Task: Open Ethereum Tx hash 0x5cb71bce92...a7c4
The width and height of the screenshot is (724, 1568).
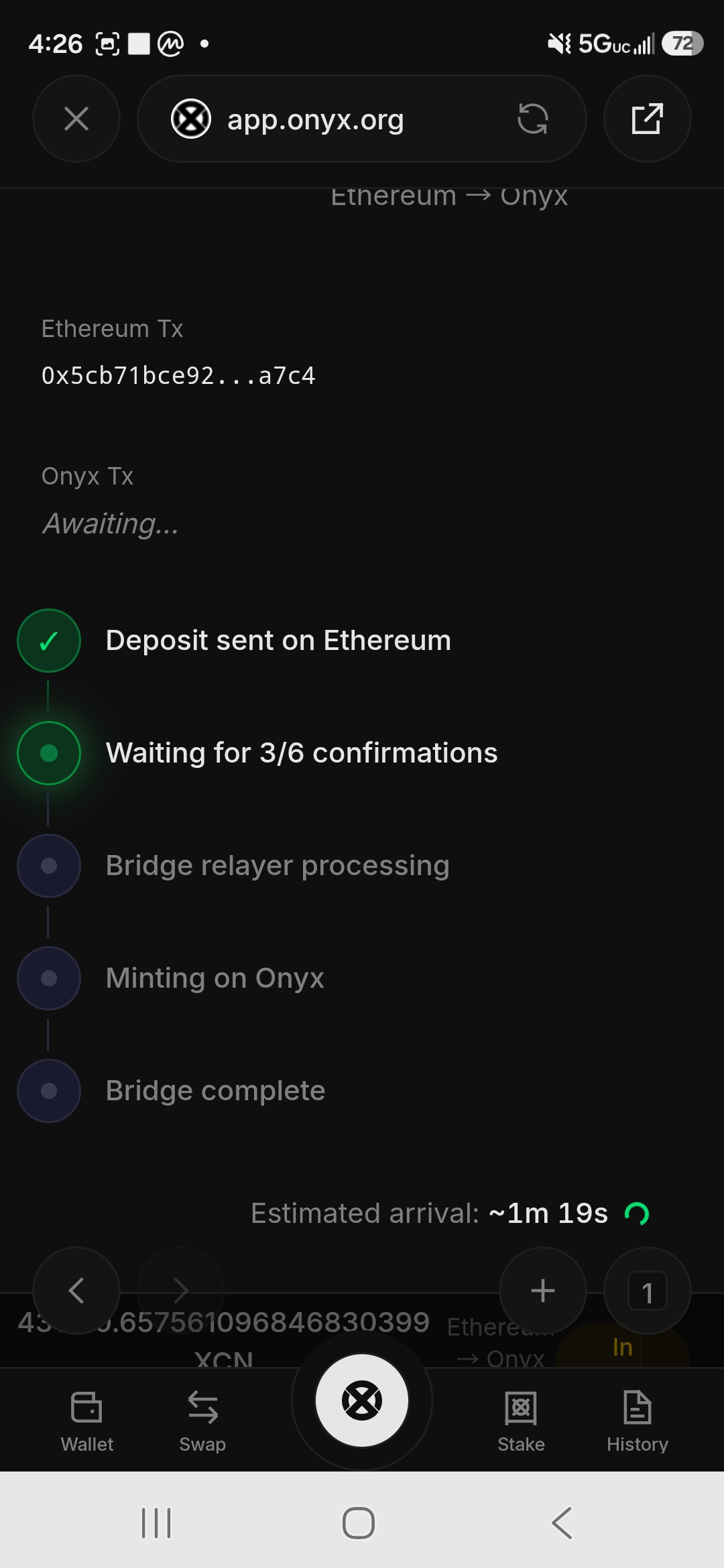Action: [178, 376]
